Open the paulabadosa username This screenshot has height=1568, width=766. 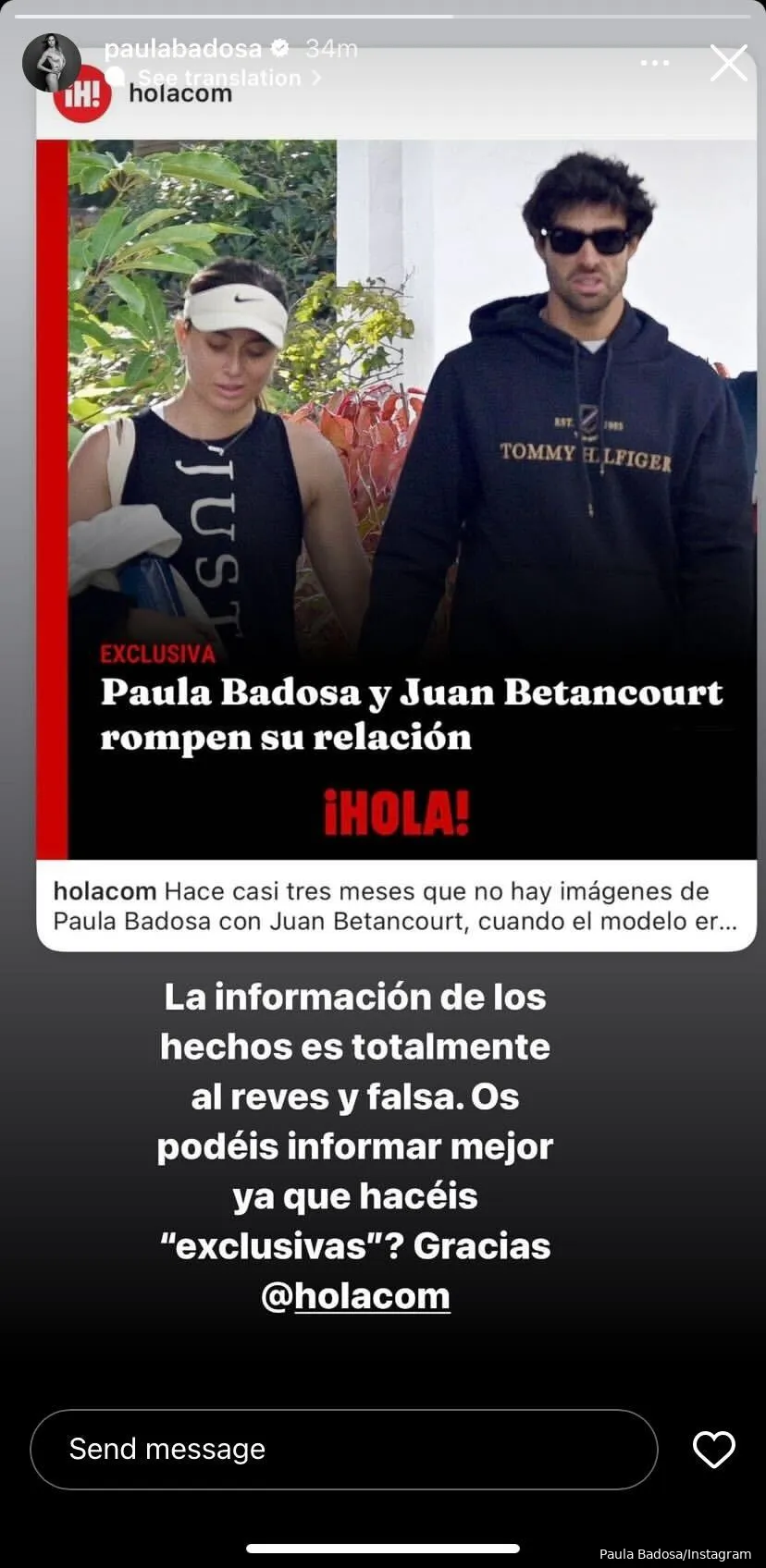point(183,48)
